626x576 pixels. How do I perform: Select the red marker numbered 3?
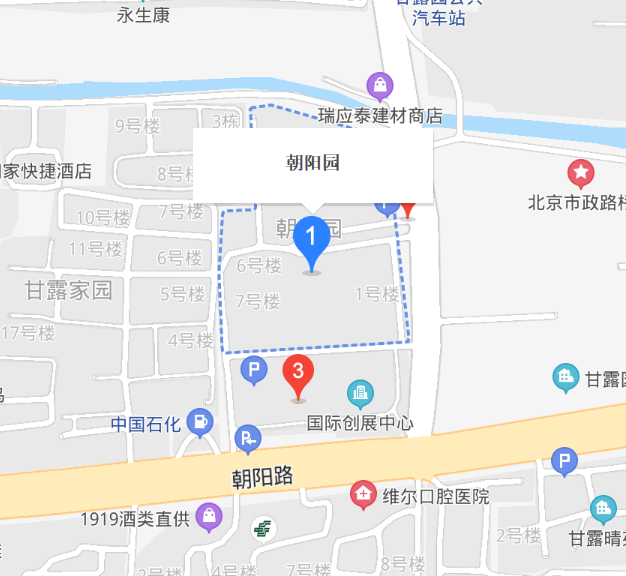pos(297,374)
